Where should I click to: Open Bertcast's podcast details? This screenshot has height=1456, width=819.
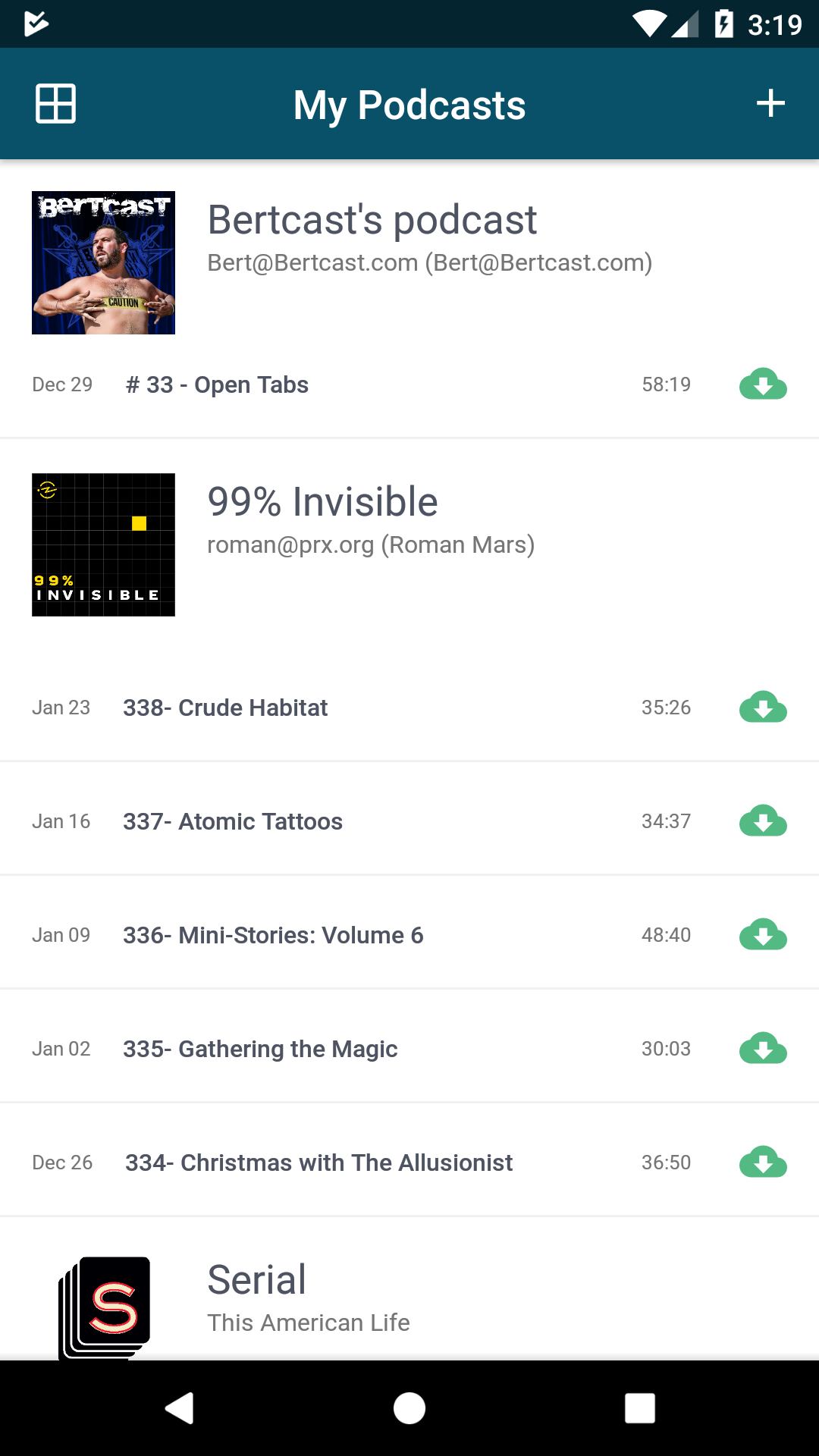(372, 221)
